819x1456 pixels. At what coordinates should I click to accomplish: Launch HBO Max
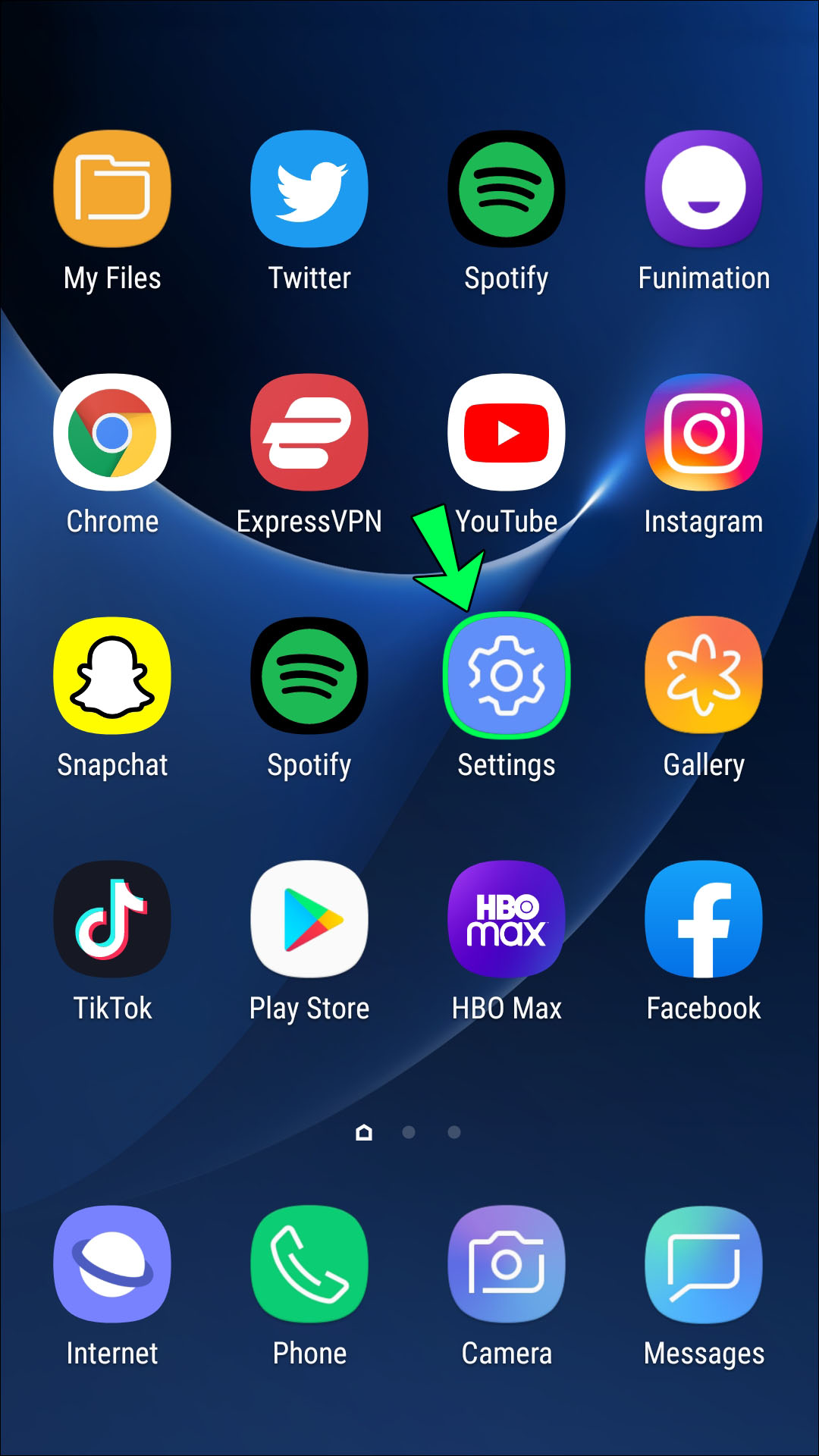[507, 919]
